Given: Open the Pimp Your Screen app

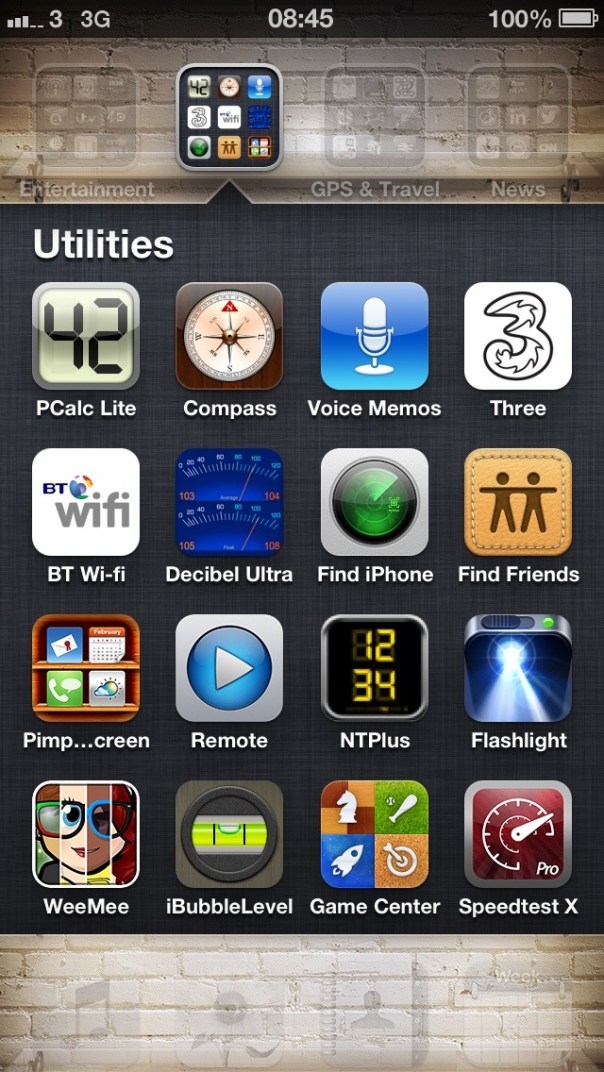Looking at the screenshot, I should pos(86,668).
